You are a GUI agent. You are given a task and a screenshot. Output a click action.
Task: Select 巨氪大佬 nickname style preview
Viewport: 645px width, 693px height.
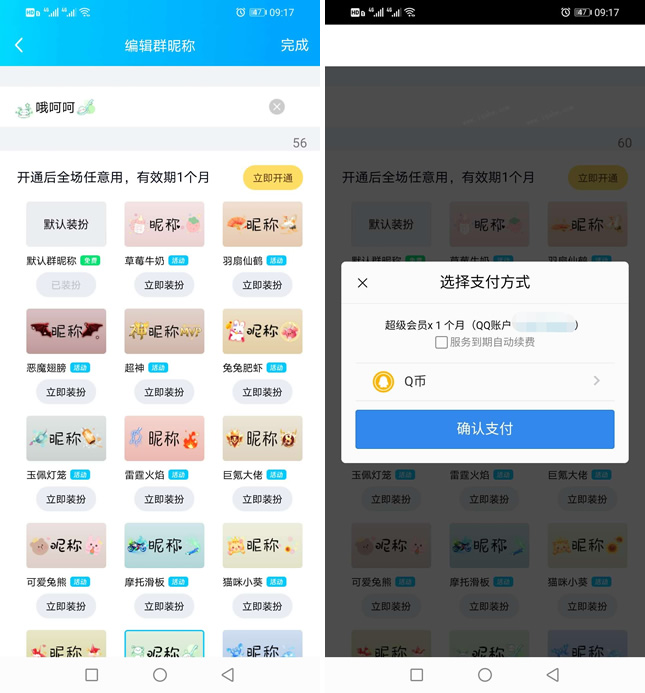click(x=262, y=438)
